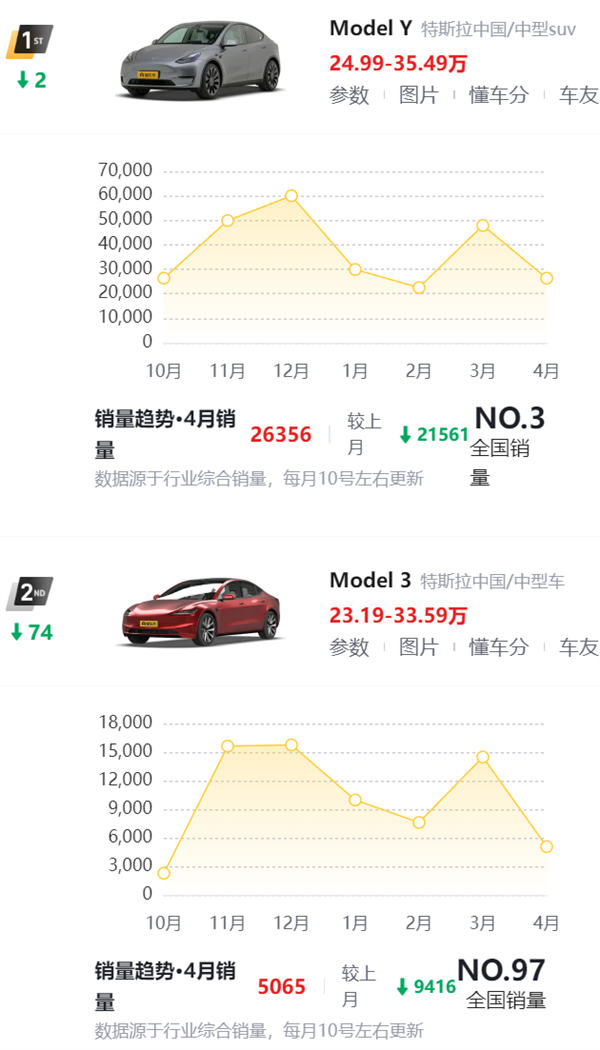Open the Model Y car entry

click(370, 28)
